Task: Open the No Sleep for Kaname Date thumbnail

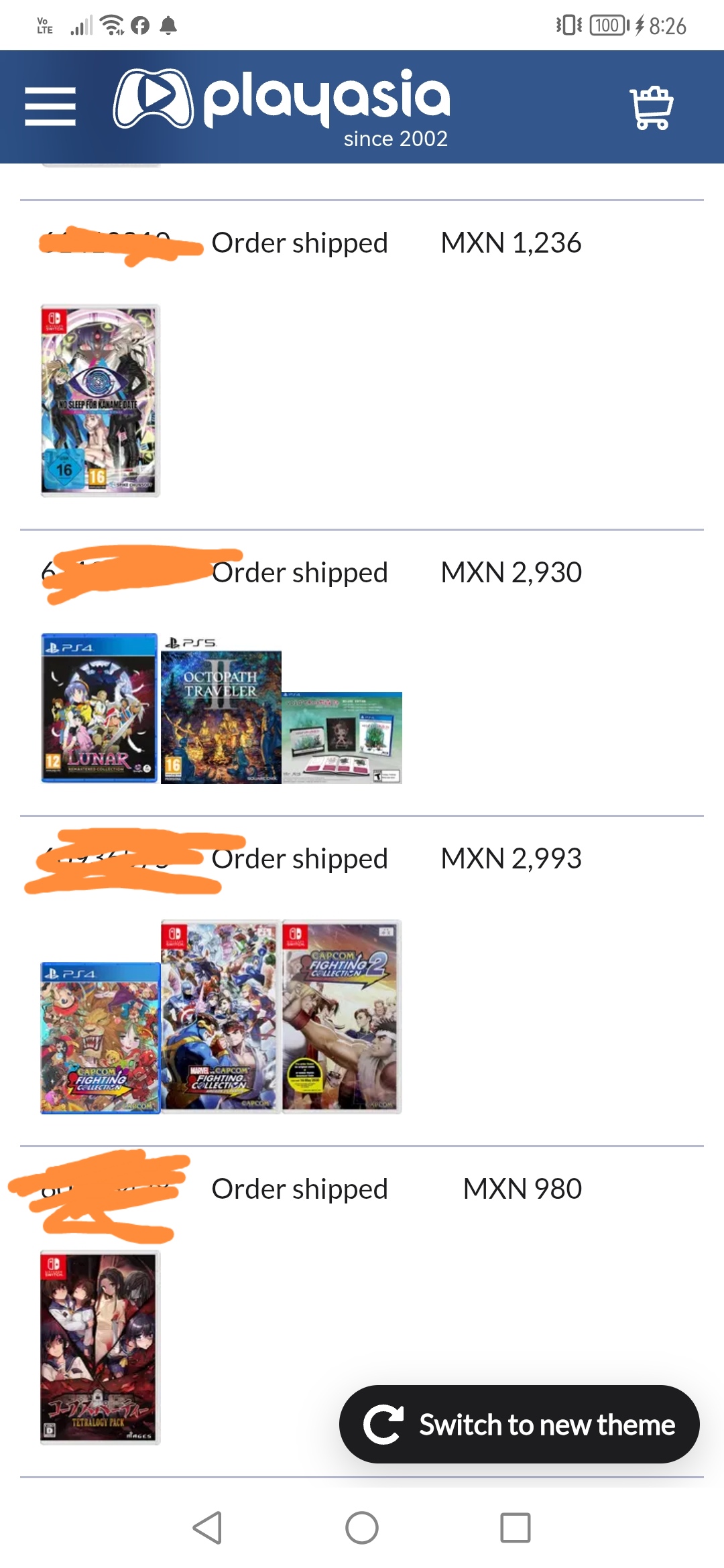Action: coord(100,400)
